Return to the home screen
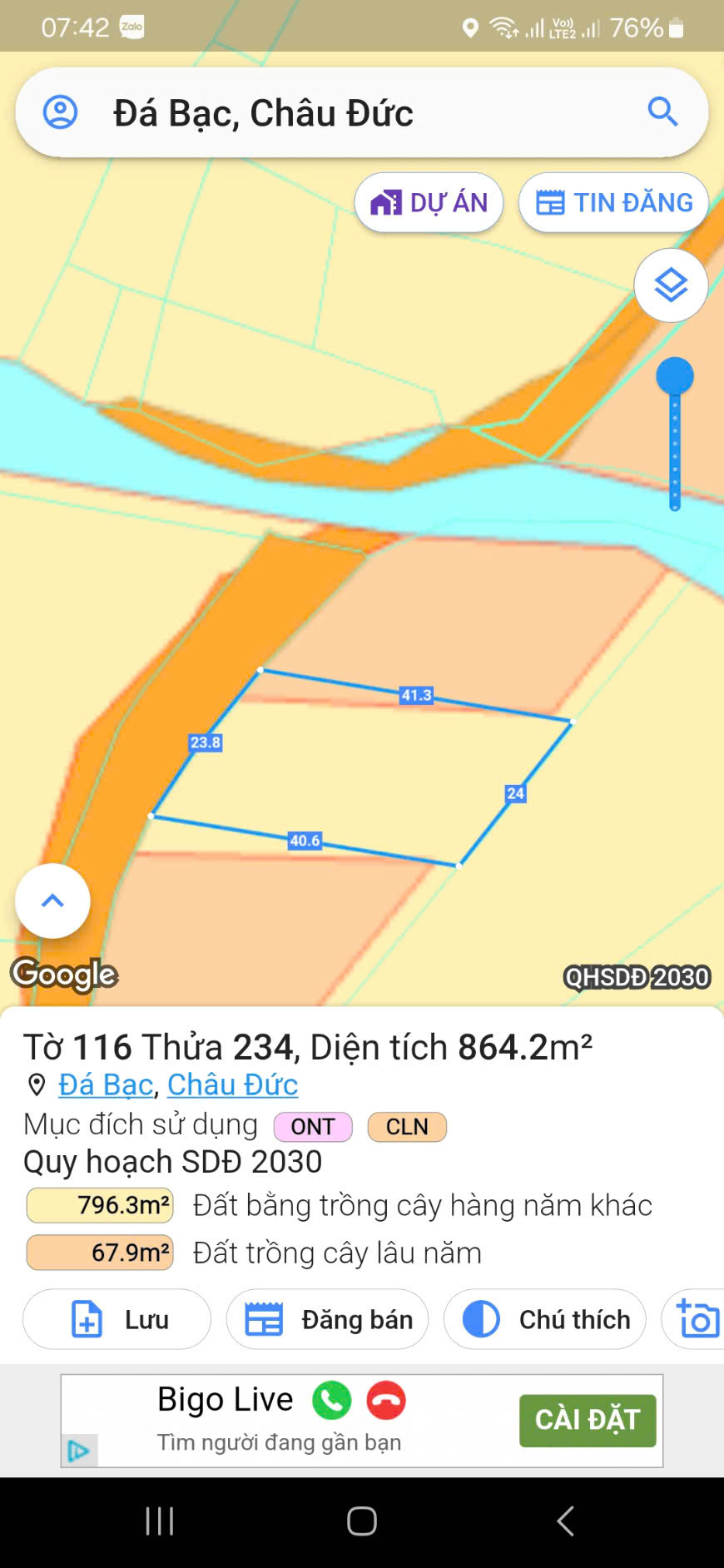 coord(362,1521)
